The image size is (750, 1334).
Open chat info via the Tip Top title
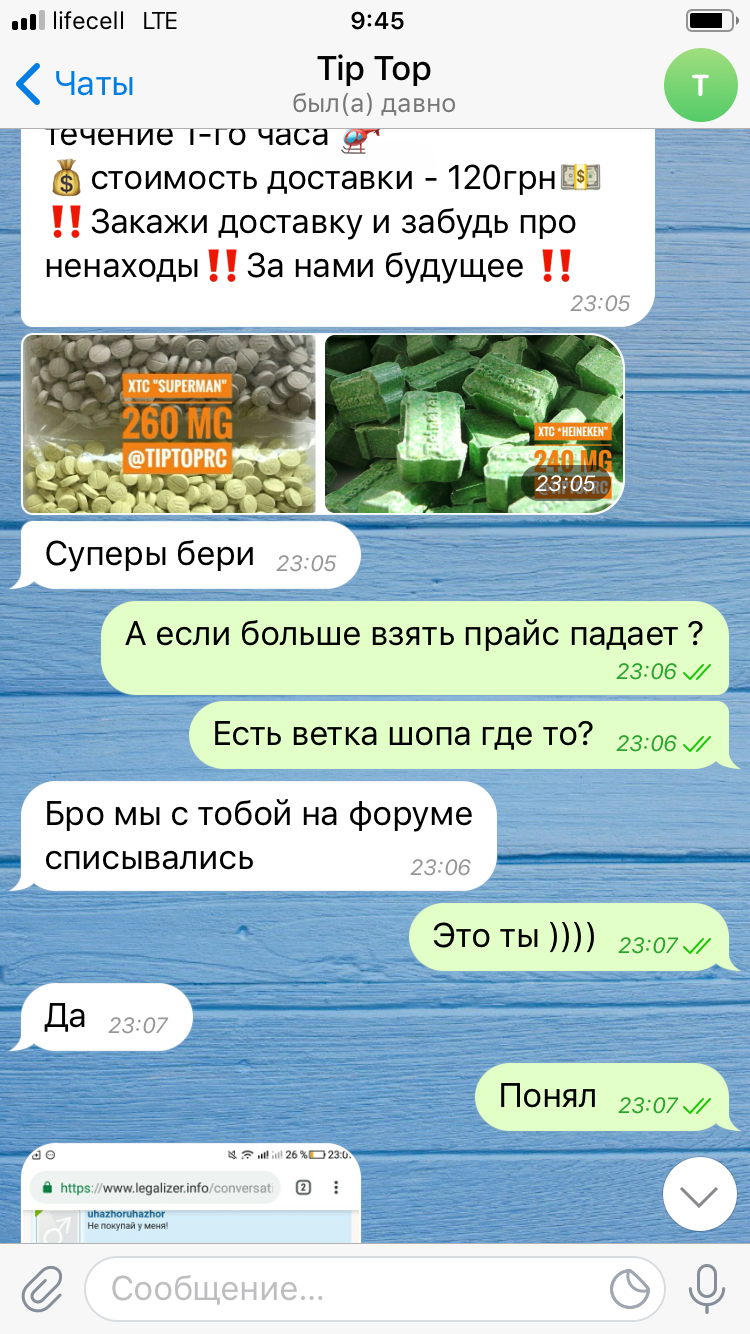click(x=374, y=70)
